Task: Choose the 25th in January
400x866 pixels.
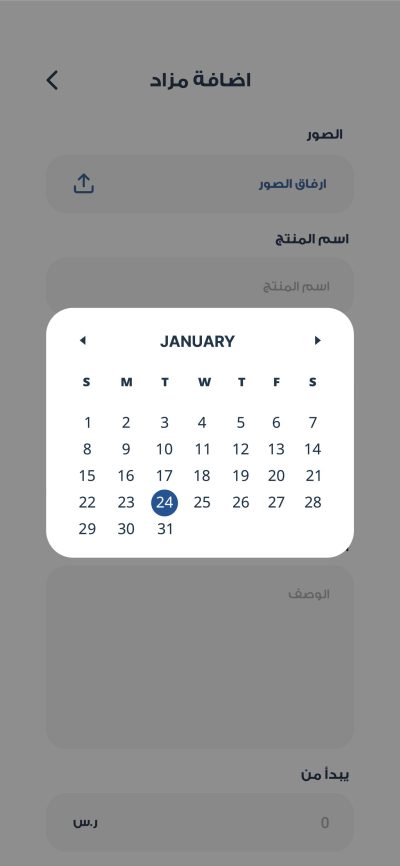Action: (202, 503)
